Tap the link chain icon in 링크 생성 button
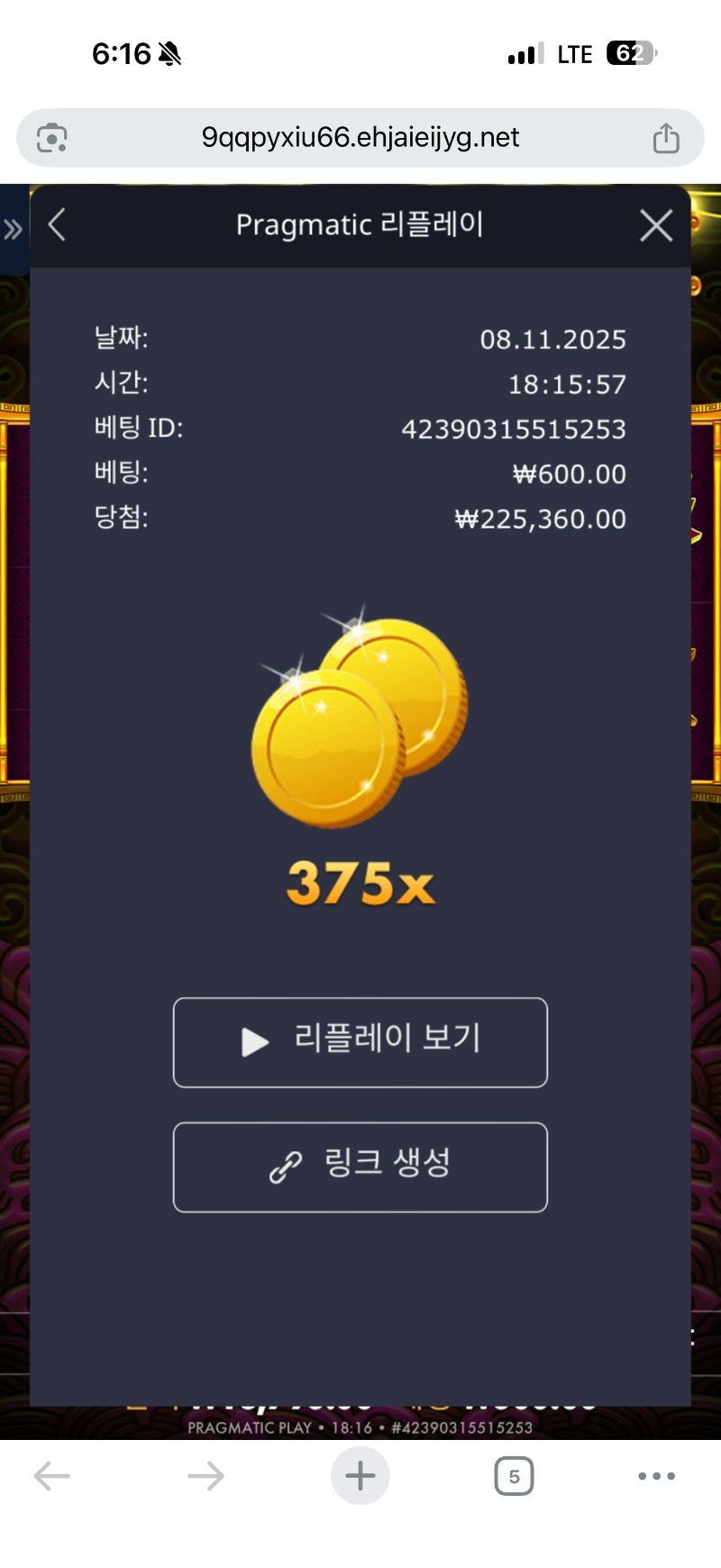 [x=284, y=1166]
